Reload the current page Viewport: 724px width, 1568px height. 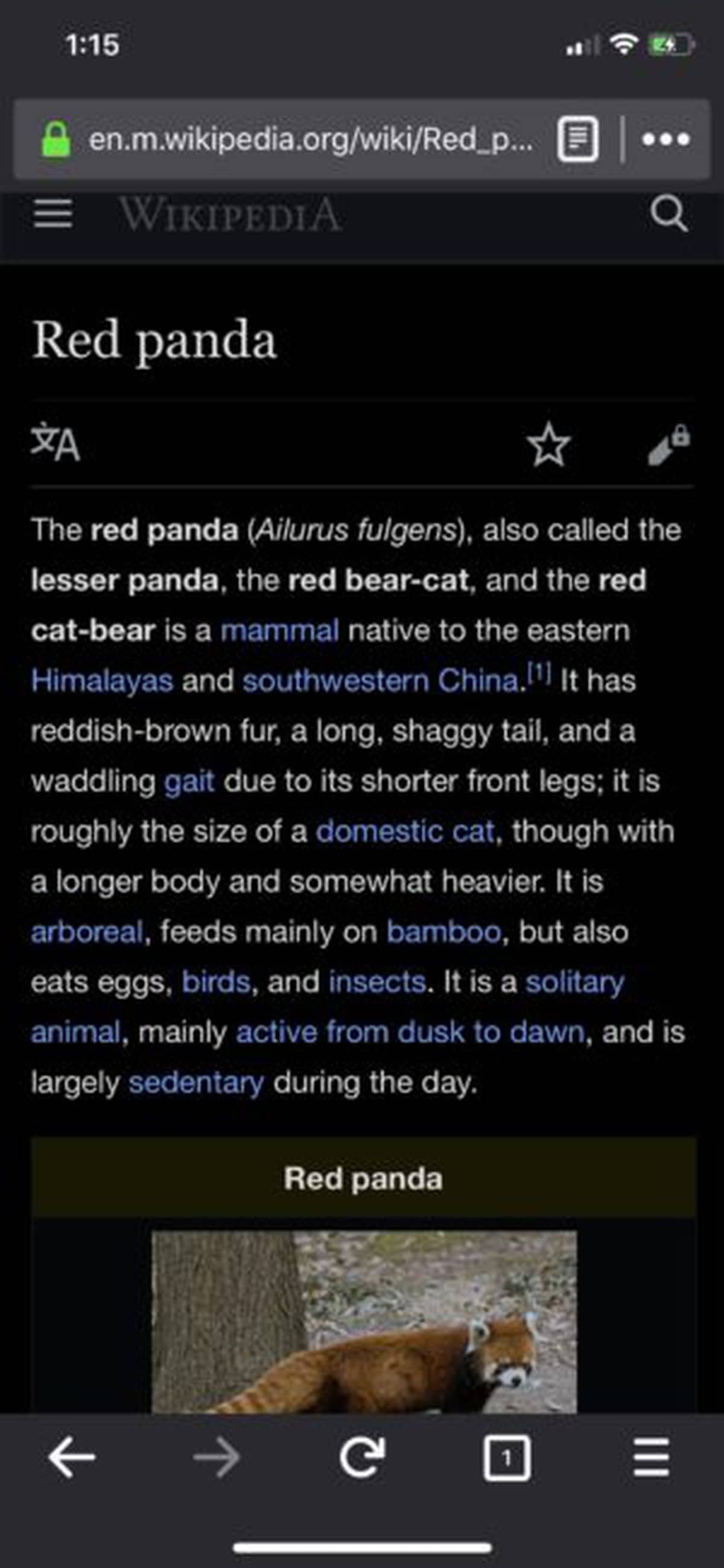[x=363, y=1458]
